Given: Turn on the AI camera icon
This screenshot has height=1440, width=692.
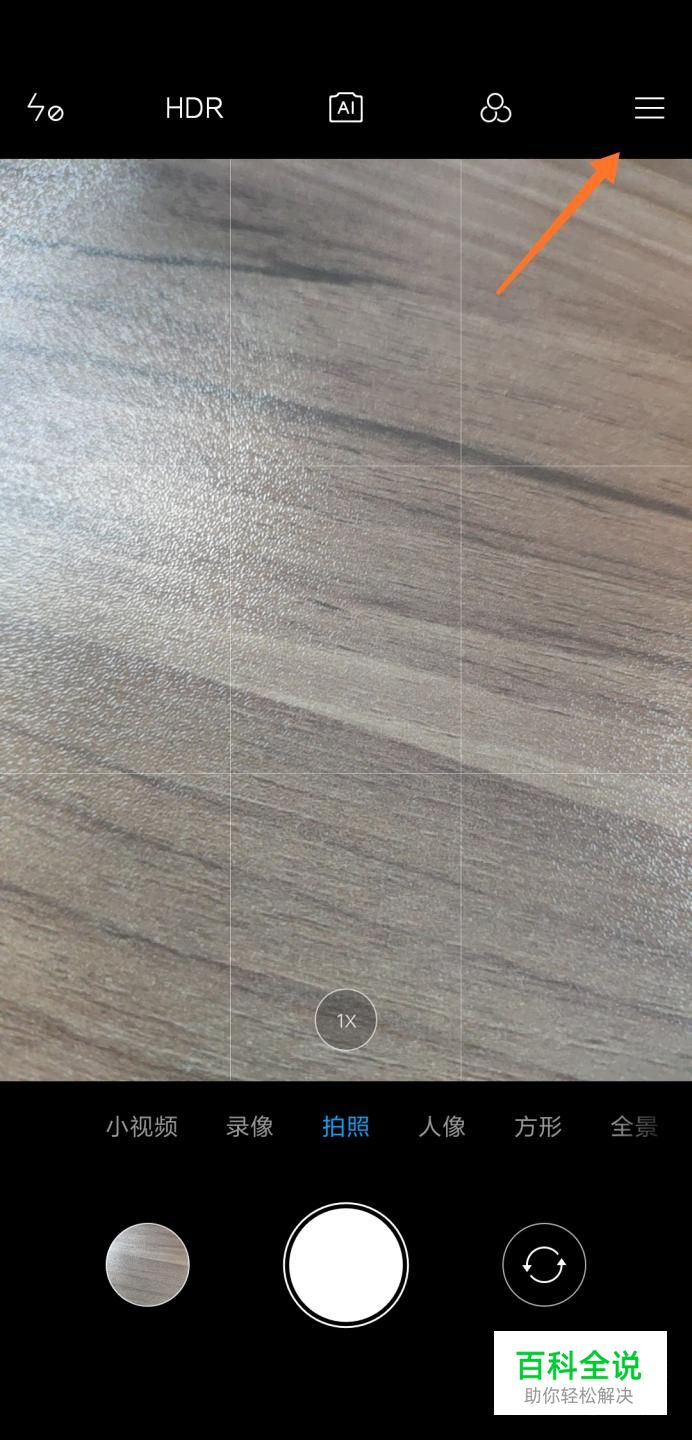Looking at the screenshot, I should coord(346,108).
